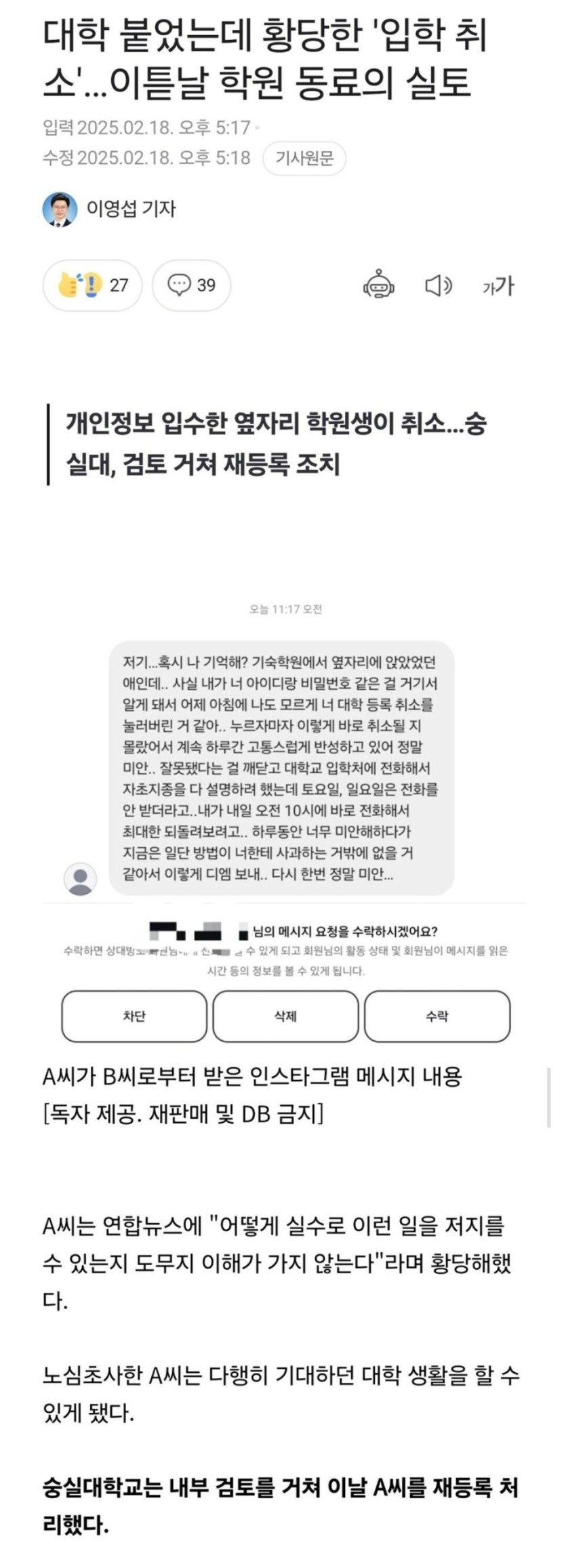This screenshot has height=1568, width=566.
Task: Open the AI summary robot icon
Action: 378,285
